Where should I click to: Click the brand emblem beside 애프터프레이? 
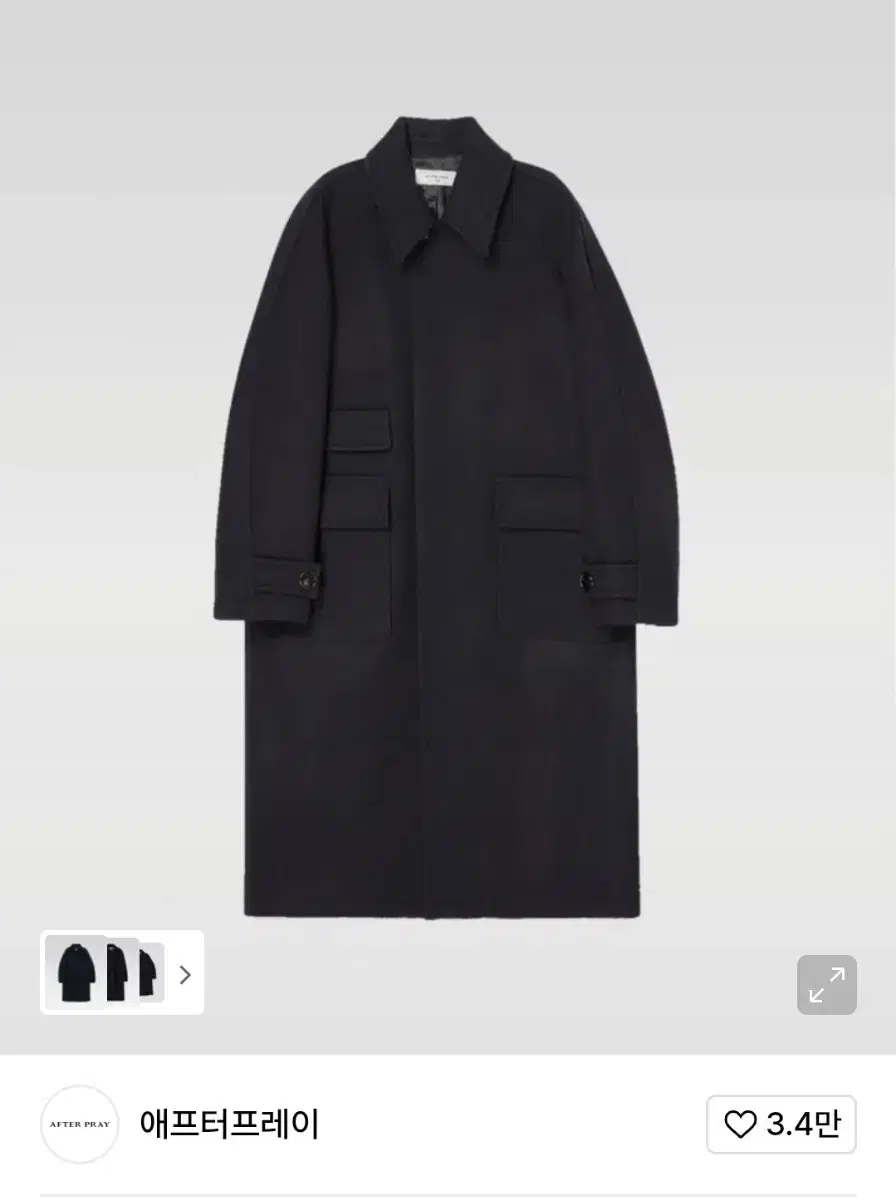[79, 1124]
